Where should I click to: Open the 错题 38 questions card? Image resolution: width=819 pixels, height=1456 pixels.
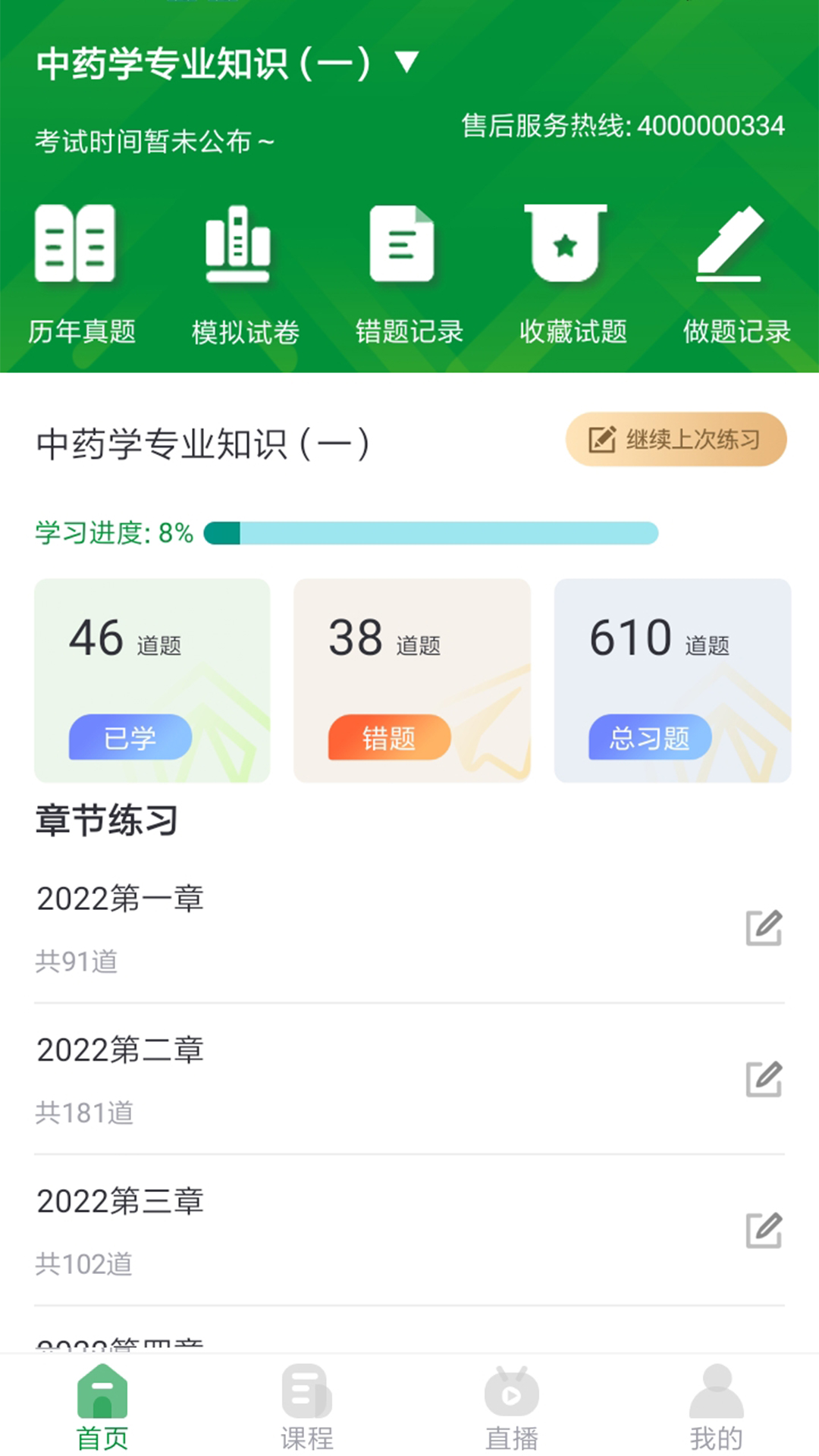411,680
